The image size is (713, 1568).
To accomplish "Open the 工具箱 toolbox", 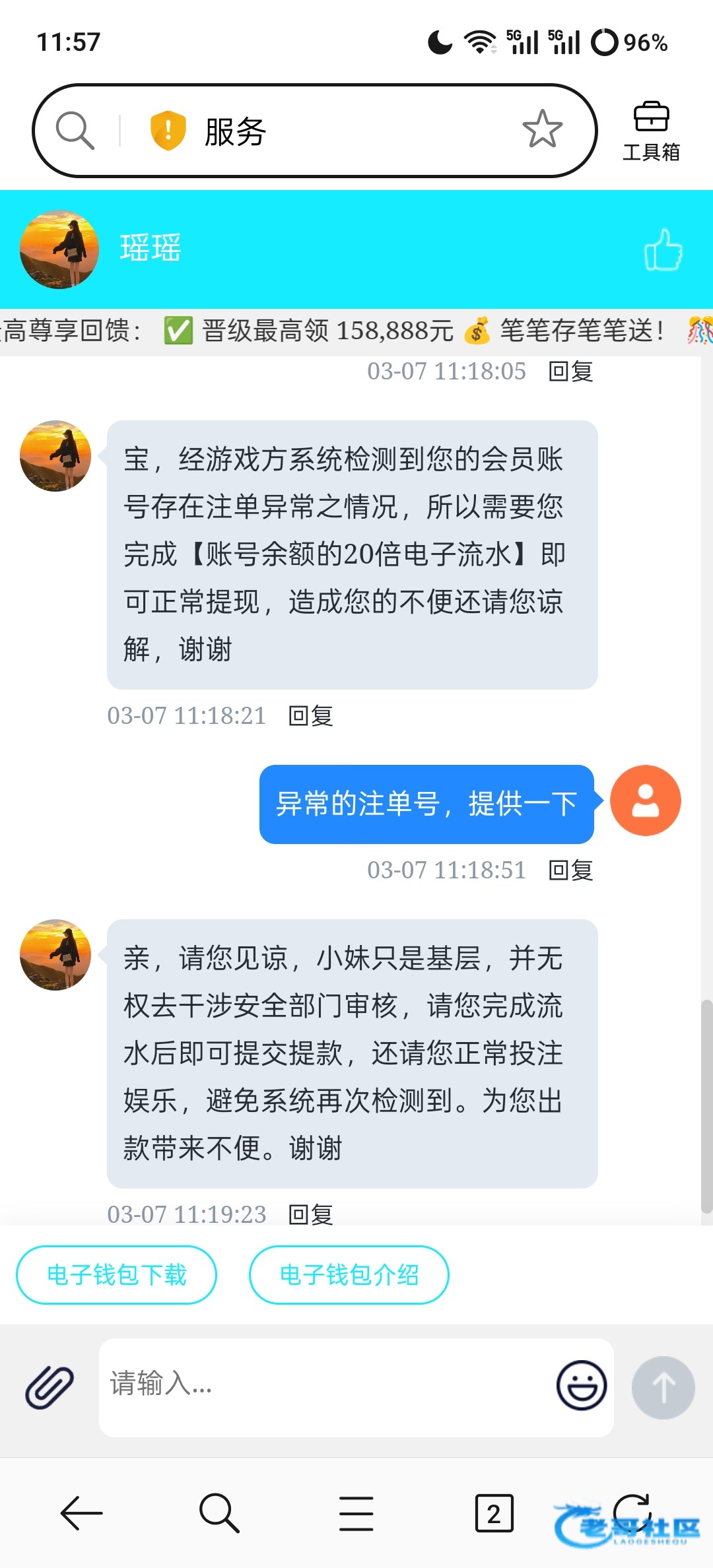I will click(x=651, y=131).
